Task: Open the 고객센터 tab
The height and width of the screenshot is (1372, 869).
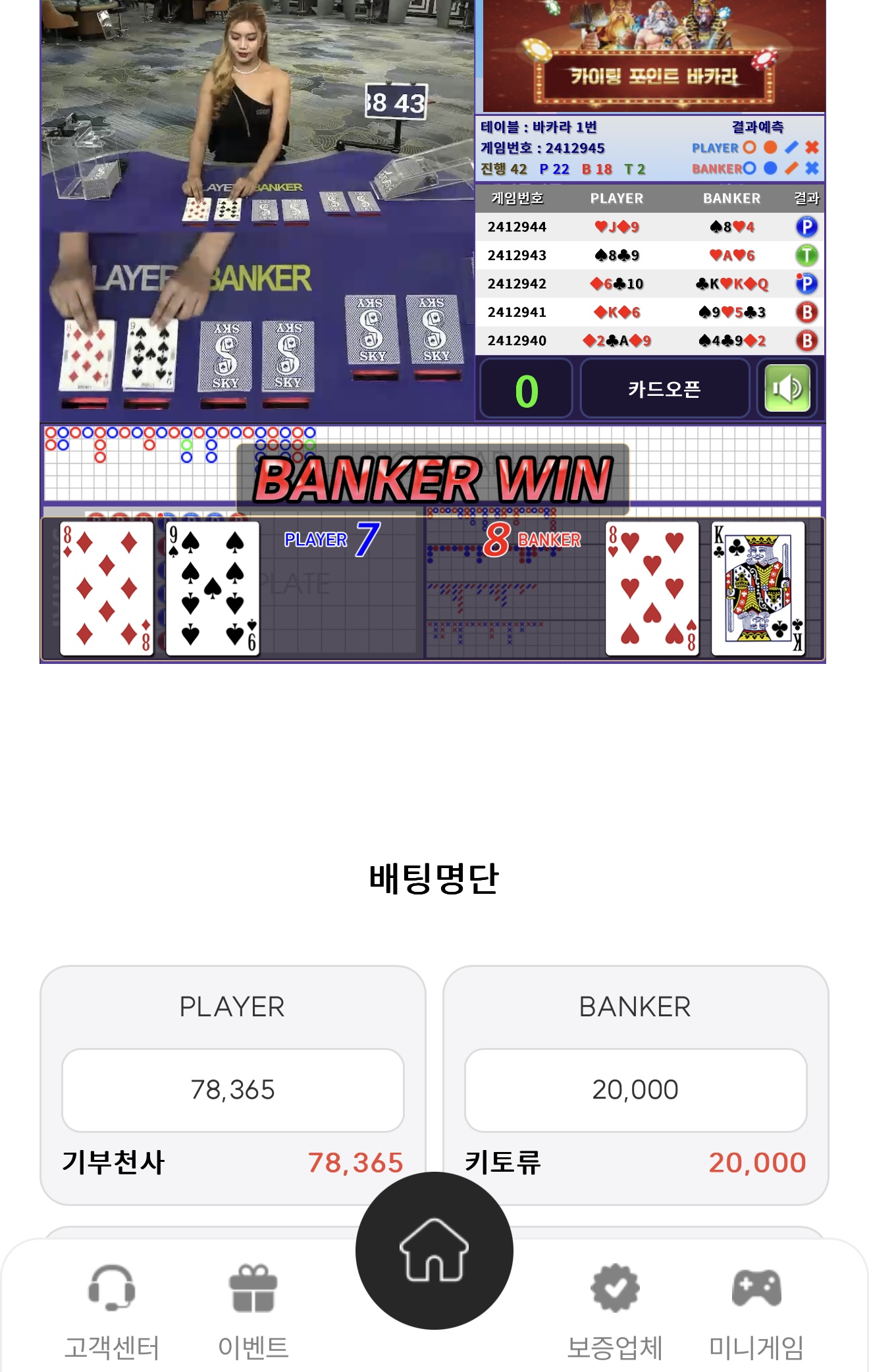Action: coord(111,1311)
